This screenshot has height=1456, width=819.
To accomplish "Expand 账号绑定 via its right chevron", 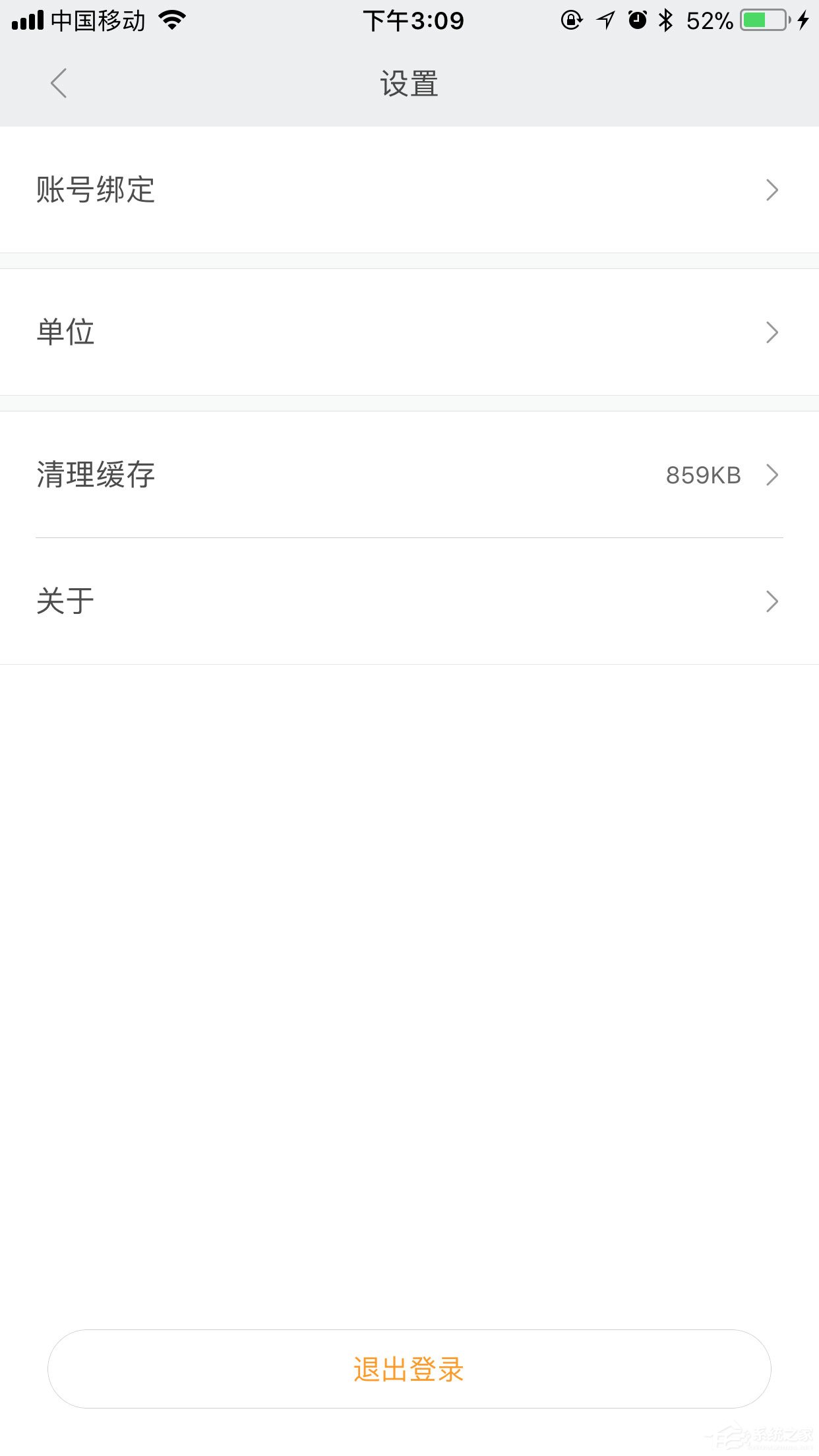I will point(772,191).
